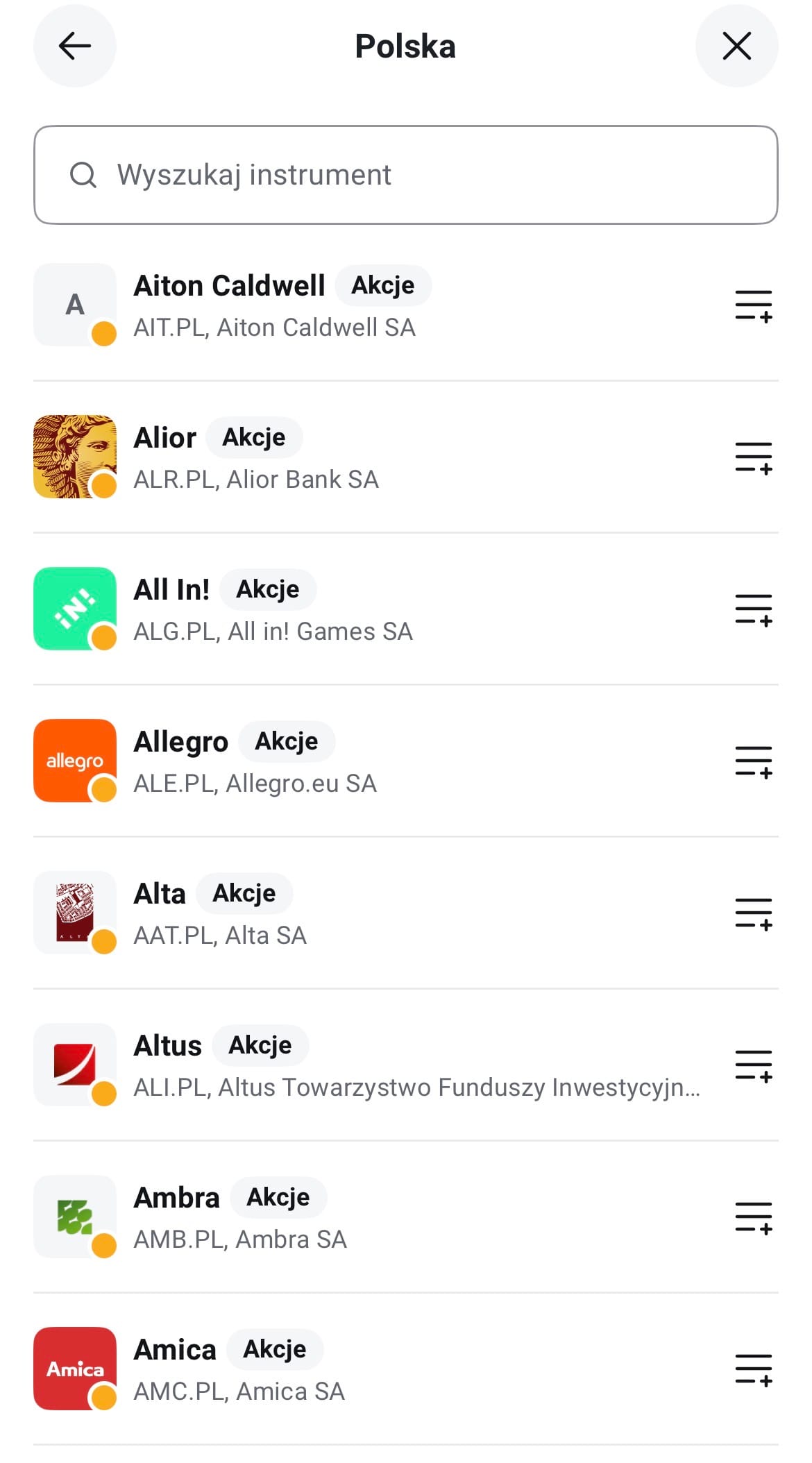Close the Polska instrument list
Viewport: 812px width, 1463px height.
click(x=736, y=46)
